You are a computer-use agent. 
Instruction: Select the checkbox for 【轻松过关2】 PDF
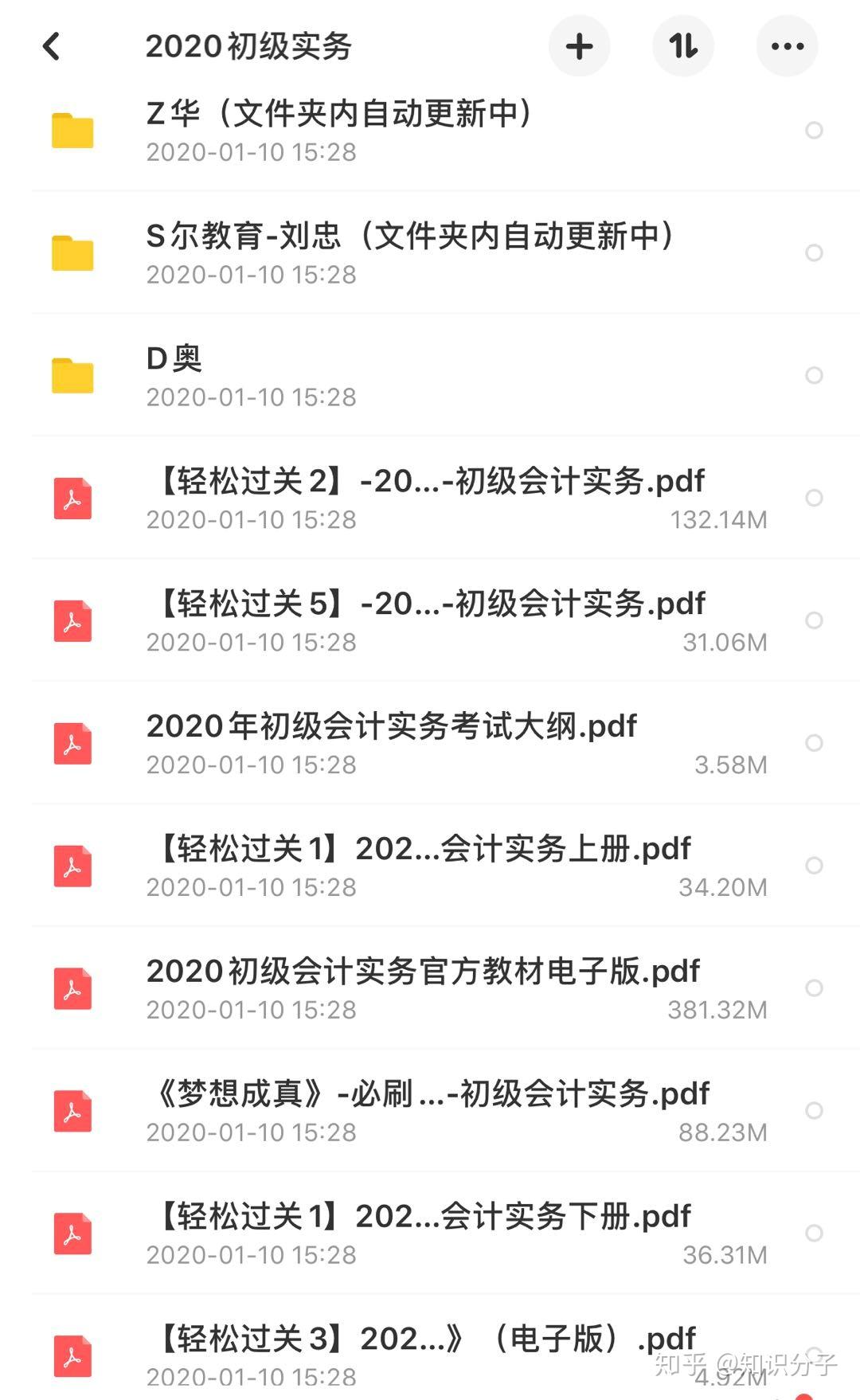coord(814,498)
